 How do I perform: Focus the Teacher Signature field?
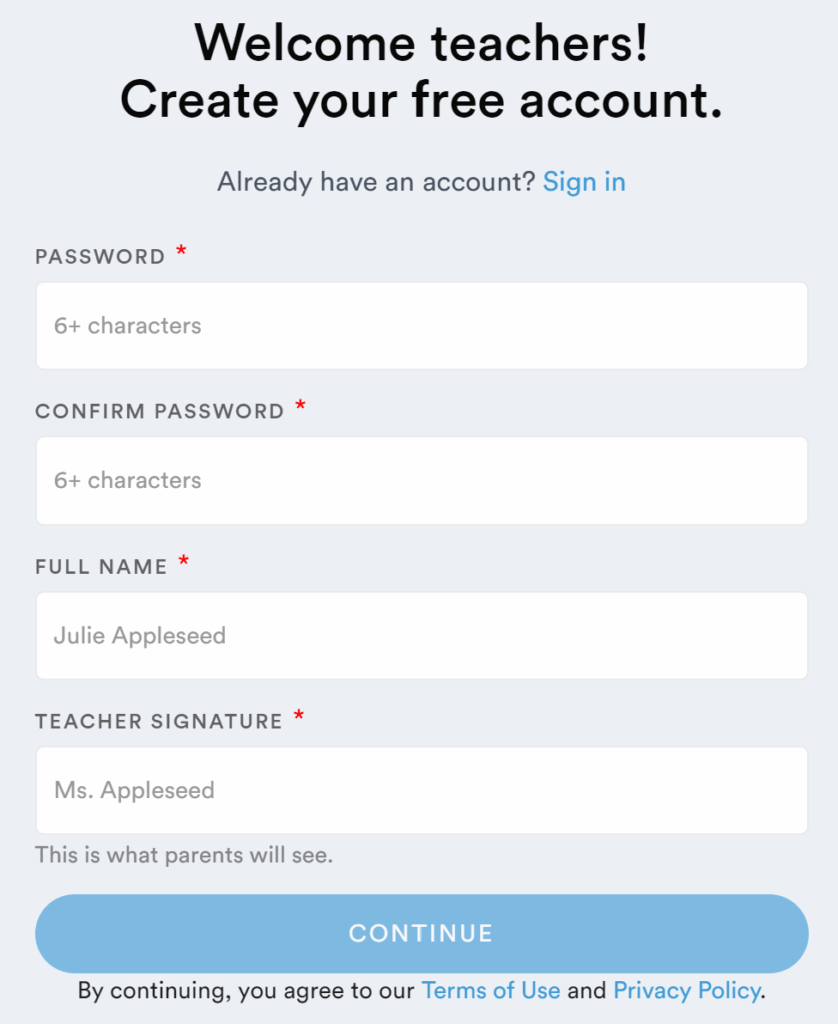pos(421,791)
